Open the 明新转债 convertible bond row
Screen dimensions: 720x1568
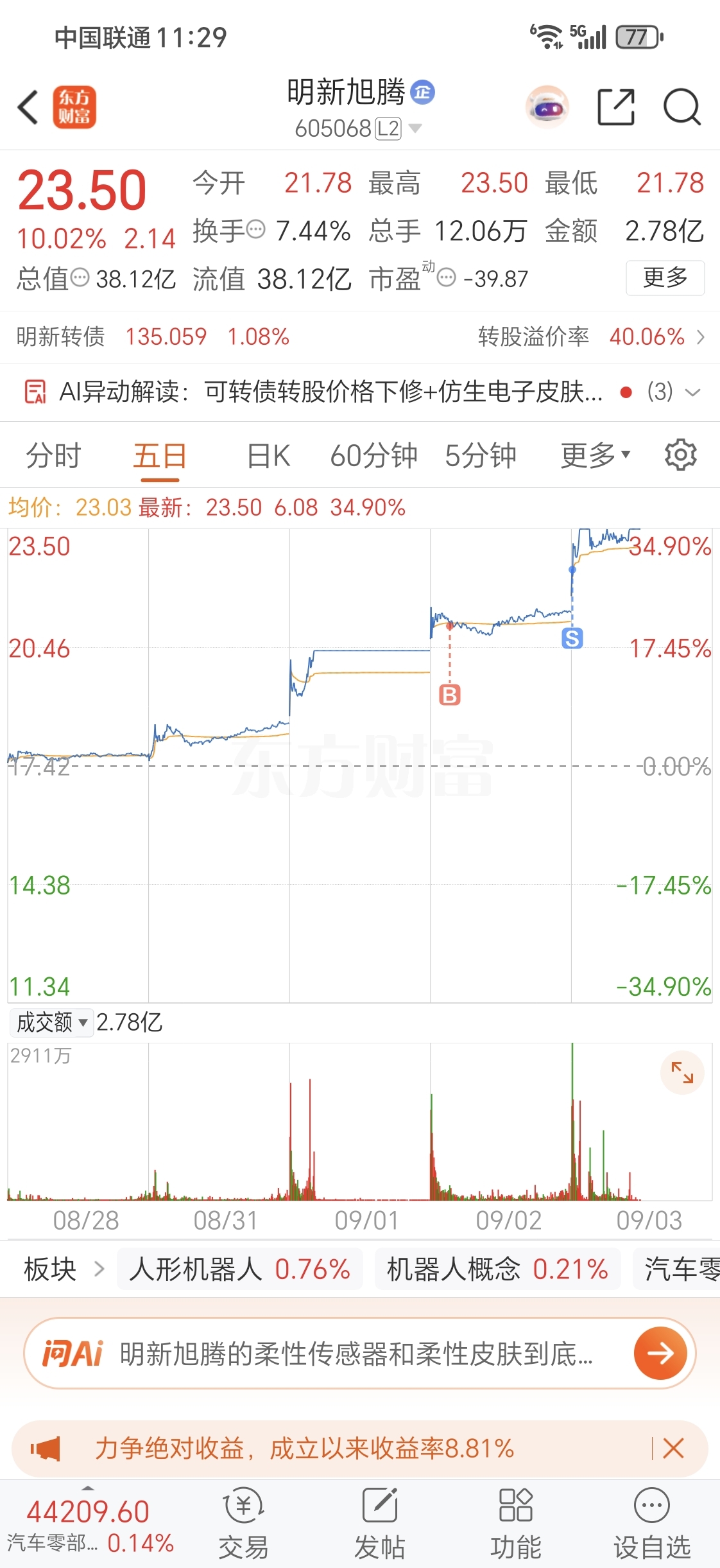(360, 337)
